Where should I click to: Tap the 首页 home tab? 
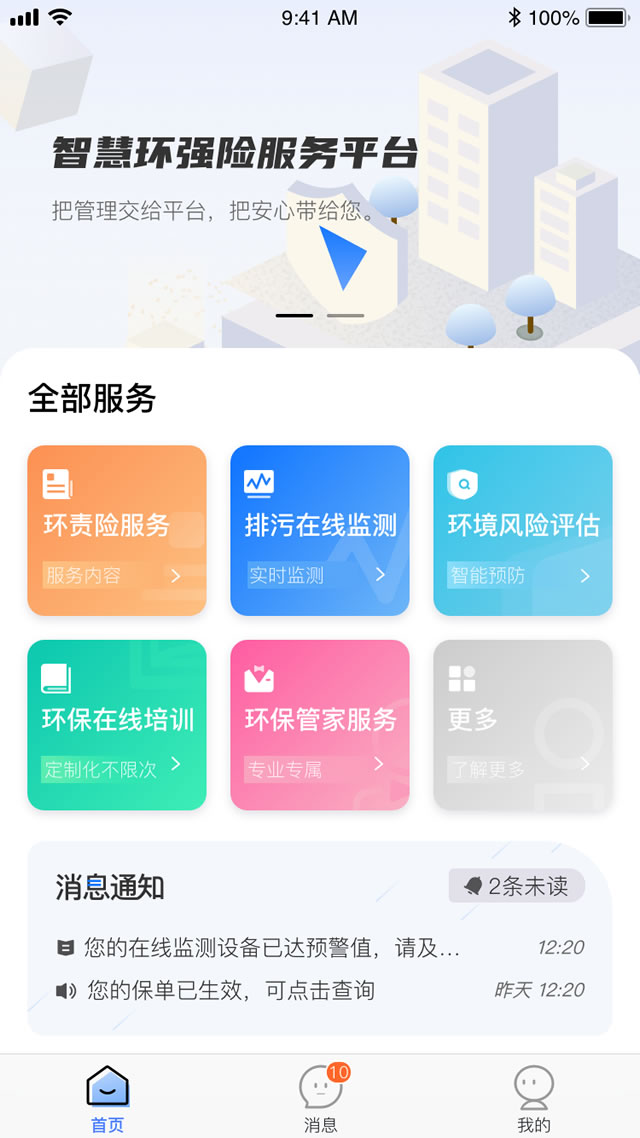coord(108,1098)
